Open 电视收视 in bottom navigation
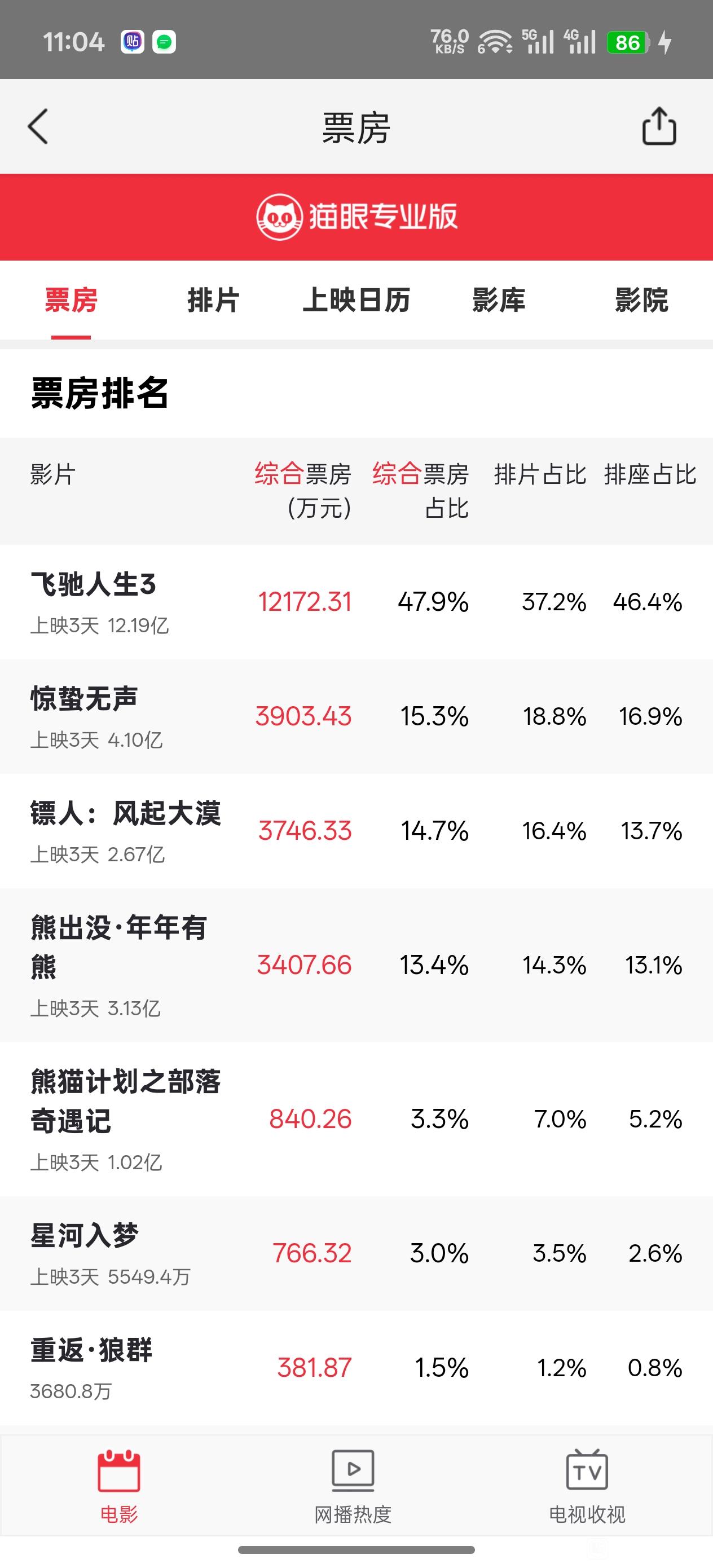This screenshot has height=1568, width=713. tap(587, 1485)
